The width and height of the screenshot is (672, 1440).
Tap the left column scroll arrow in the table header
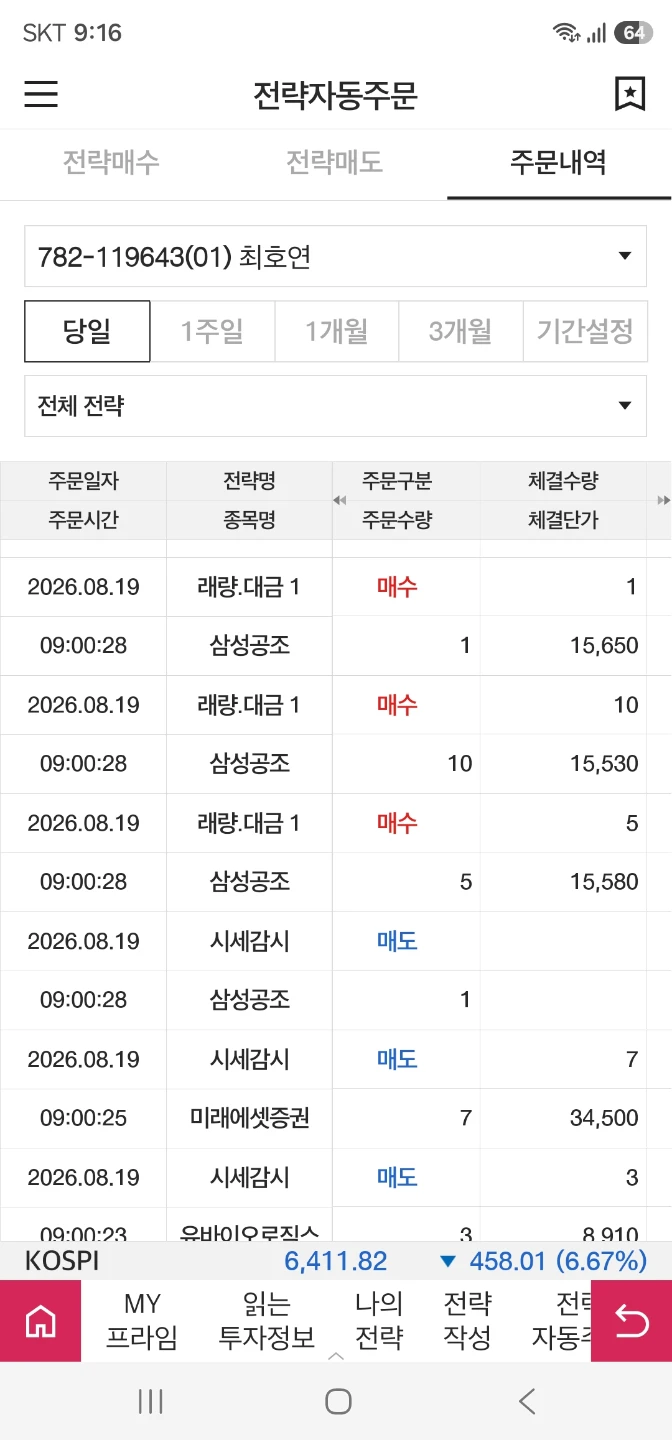coord(340,500)
